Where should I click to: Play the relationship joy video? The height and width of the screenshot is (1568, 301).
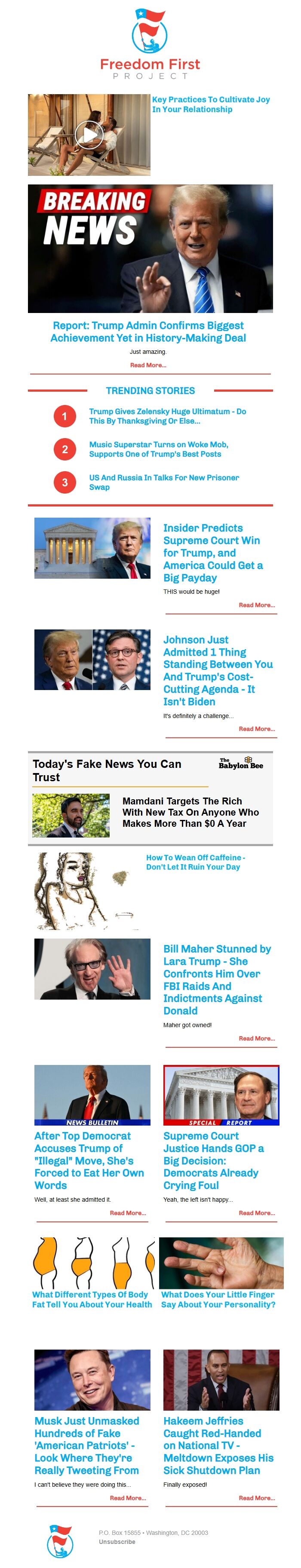[x=89, y=135]
